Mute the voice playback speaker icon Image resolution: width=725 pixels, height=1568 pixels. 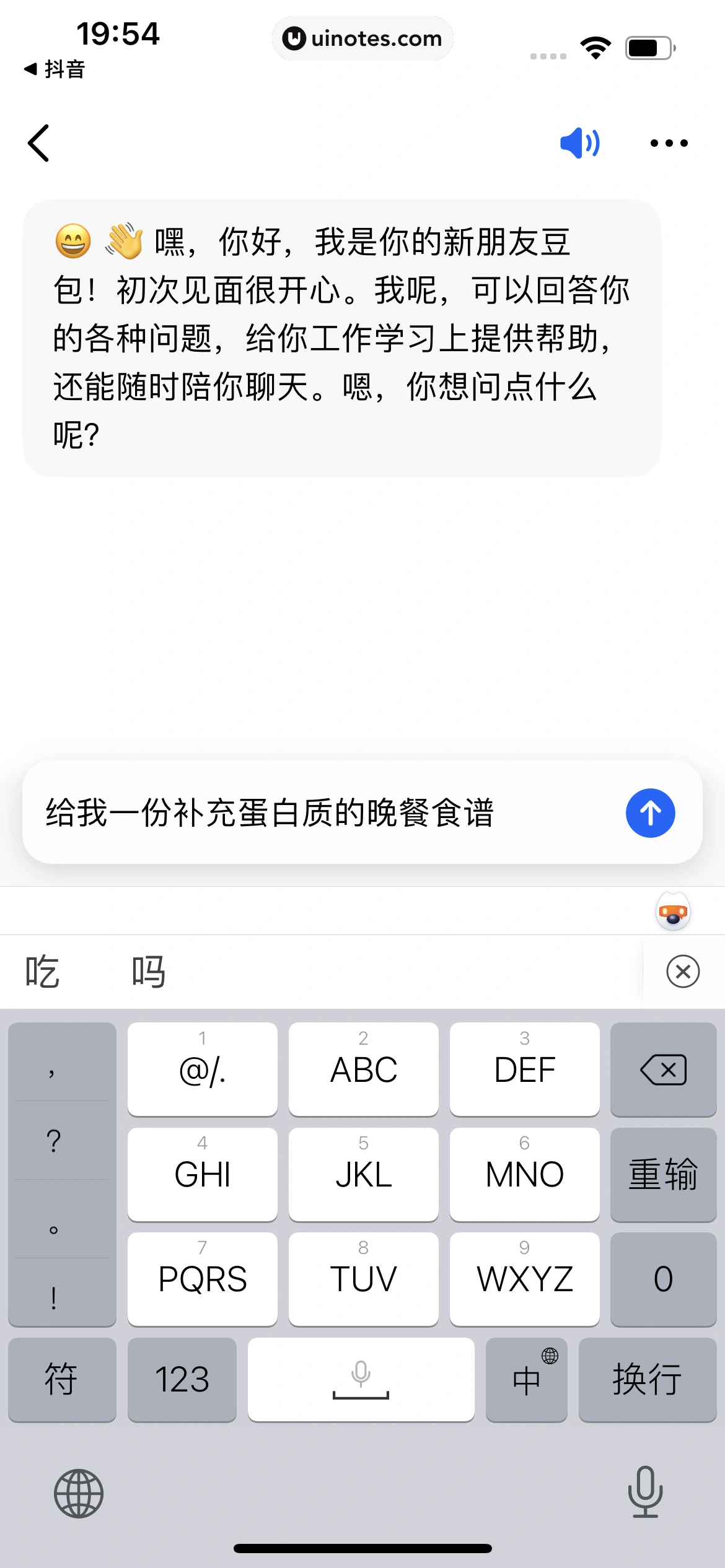tap(579, 142)
